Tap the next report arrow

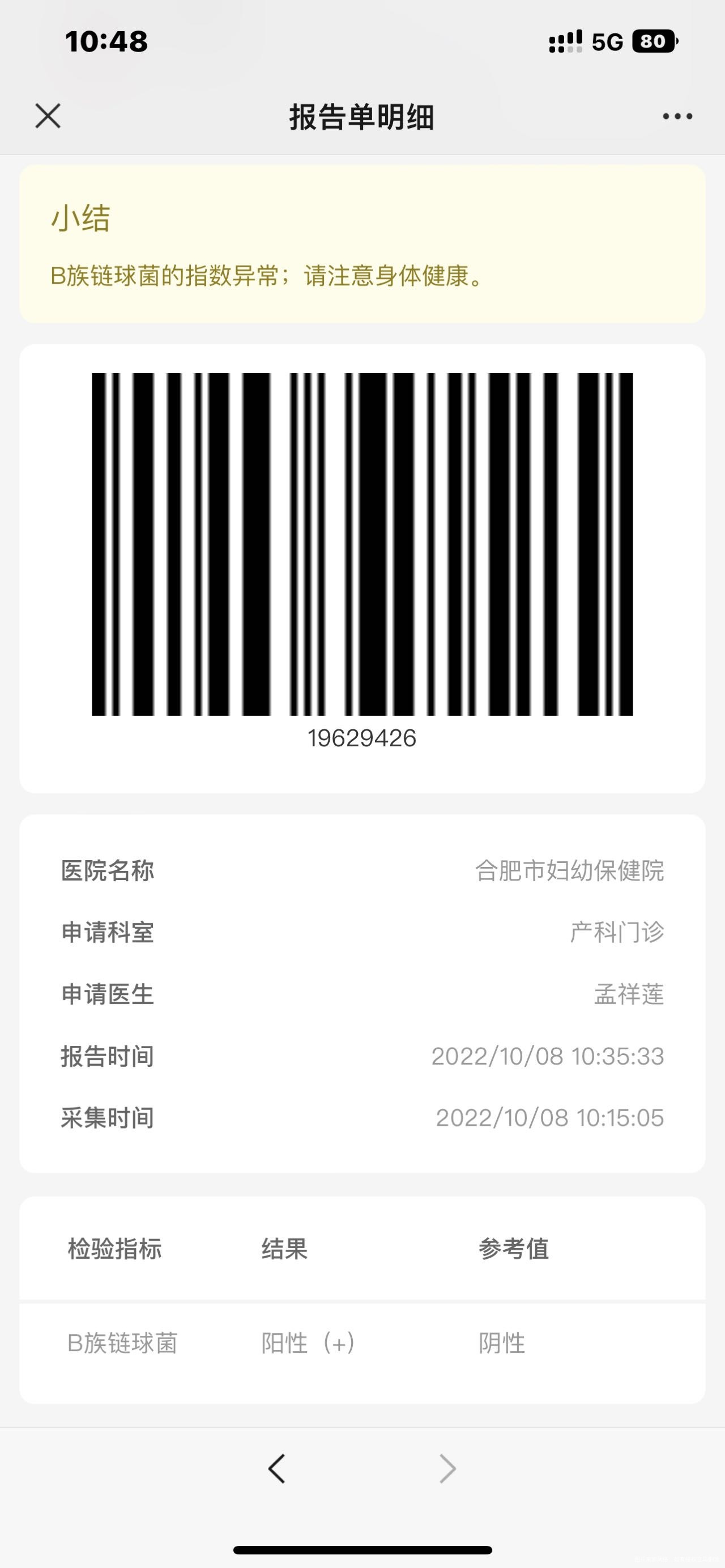point(447,1468)
